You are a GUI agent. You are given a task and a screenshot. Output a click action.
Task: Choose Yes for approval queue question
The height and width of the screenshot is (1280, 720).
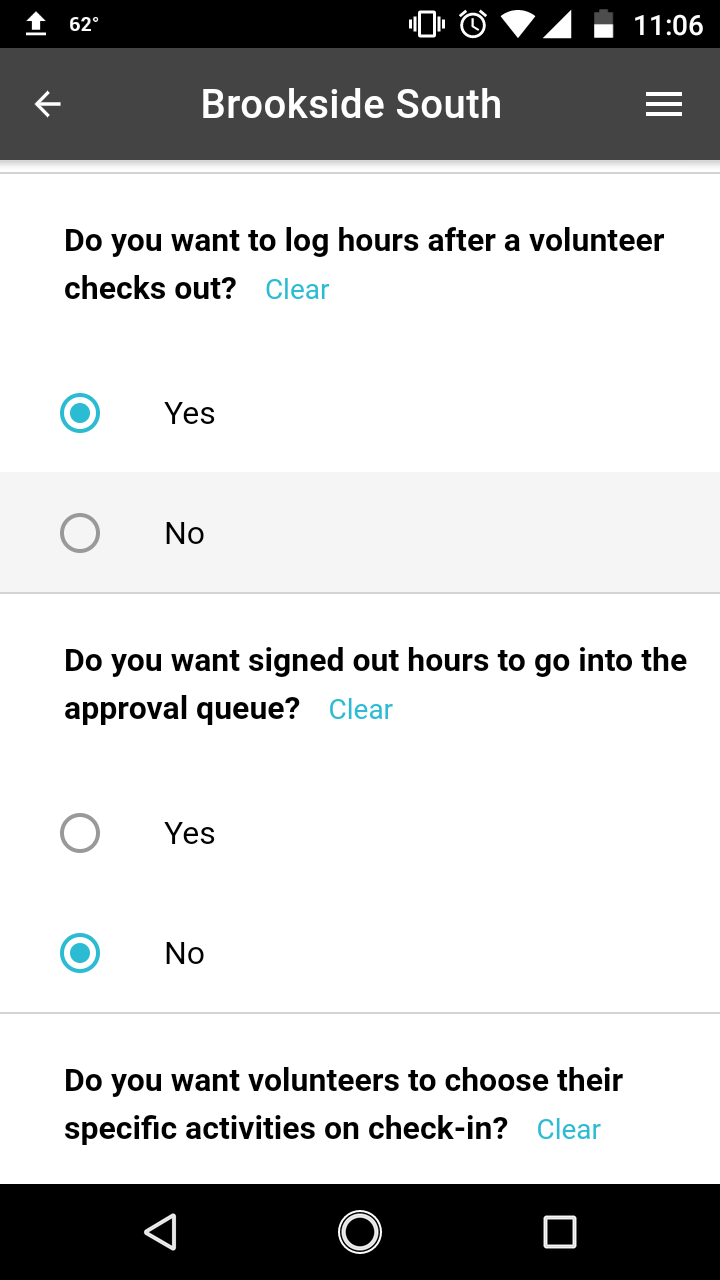tap(80, 833)
